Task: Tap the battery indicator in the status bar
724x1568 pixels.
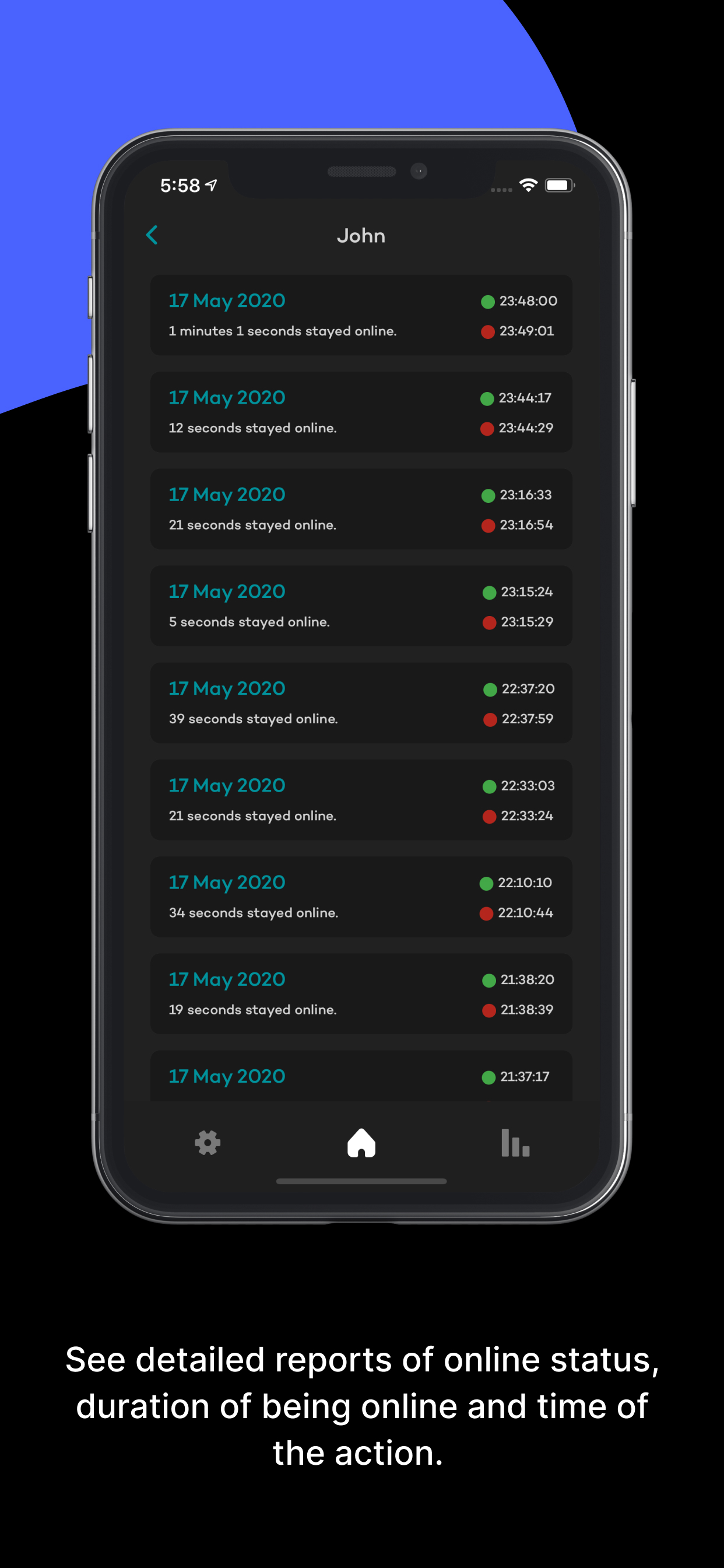Action: pos(559,184)
